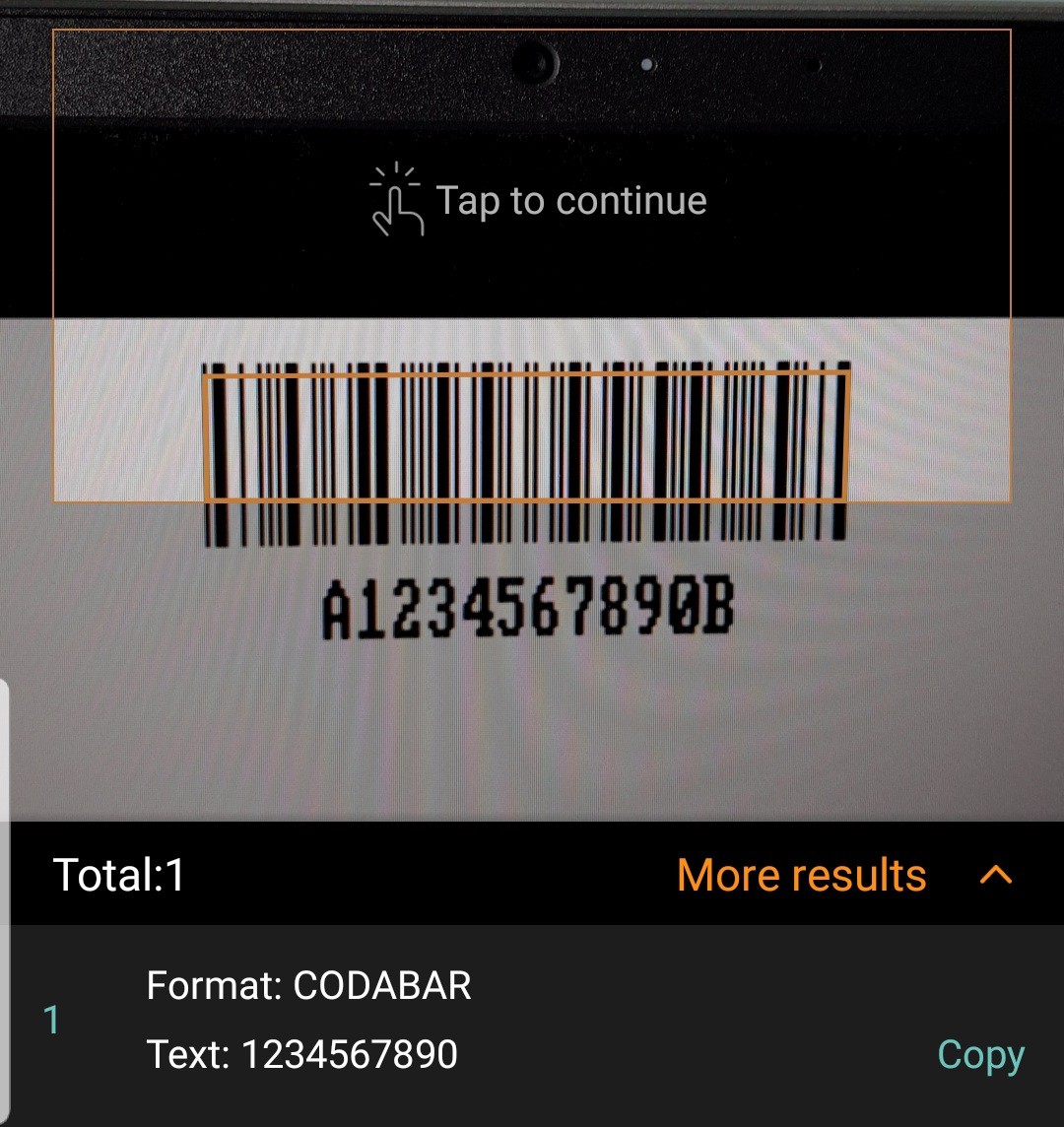Tap the hand gesture icon beside Tap to continue
1064x1127 pixels.
(395, 200)
